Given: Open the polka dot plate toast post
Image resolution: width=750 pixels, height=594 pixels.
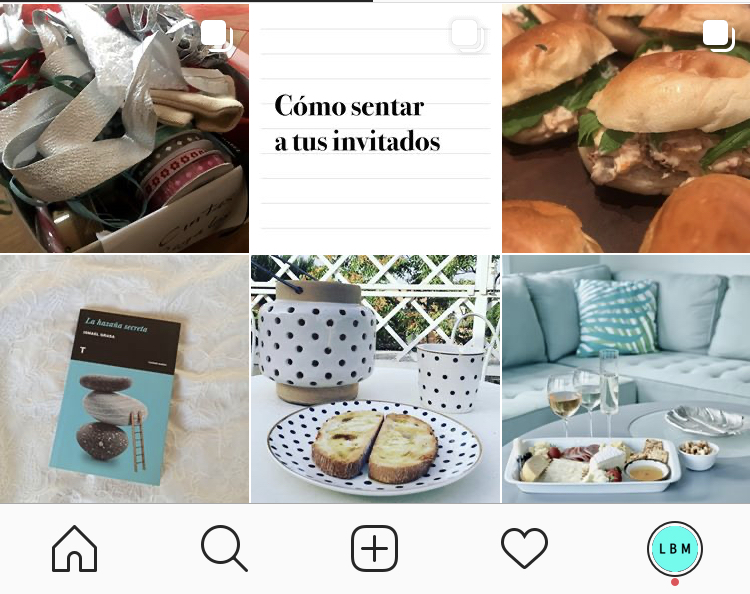Looking at the screenshot, I should coord(375,379).
